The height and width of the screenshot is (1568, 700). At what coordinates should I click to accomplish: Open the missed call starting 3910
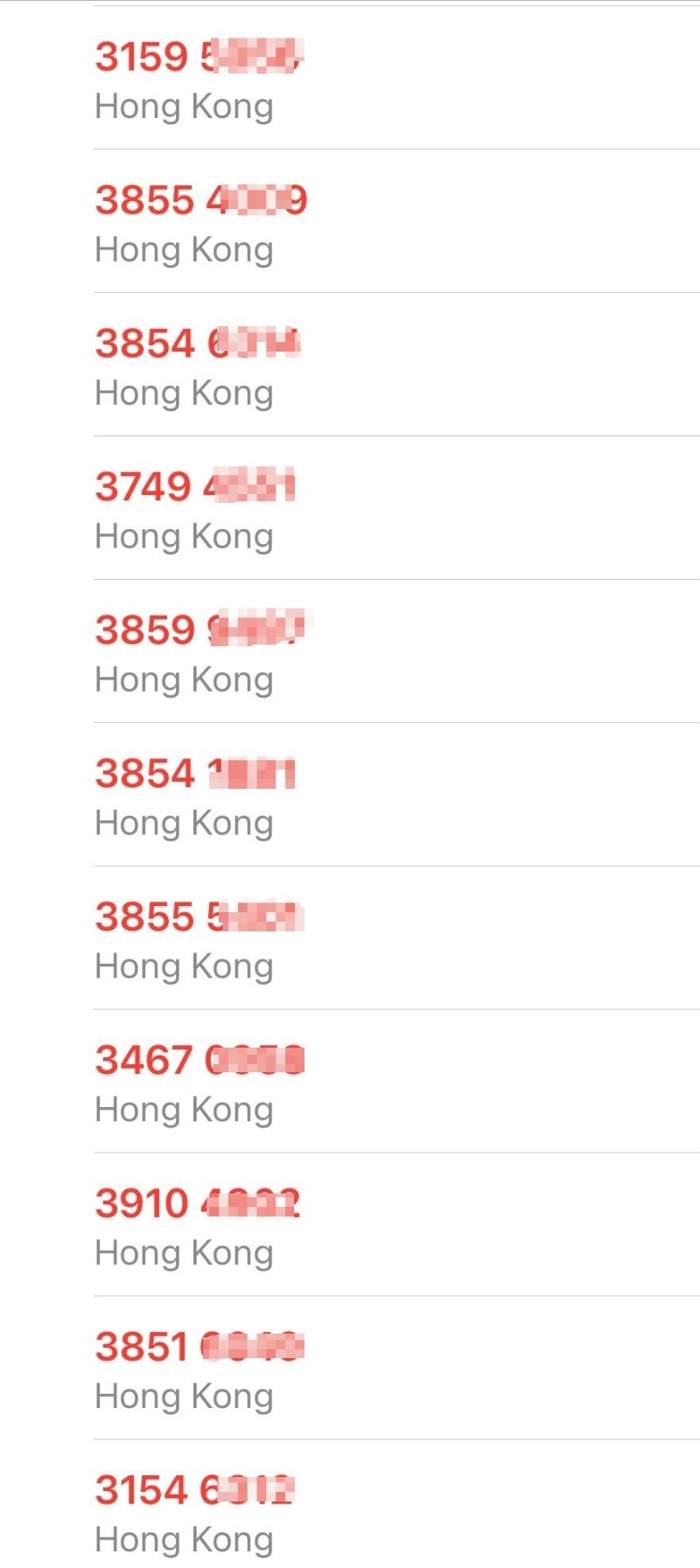tap(199, 1205)
